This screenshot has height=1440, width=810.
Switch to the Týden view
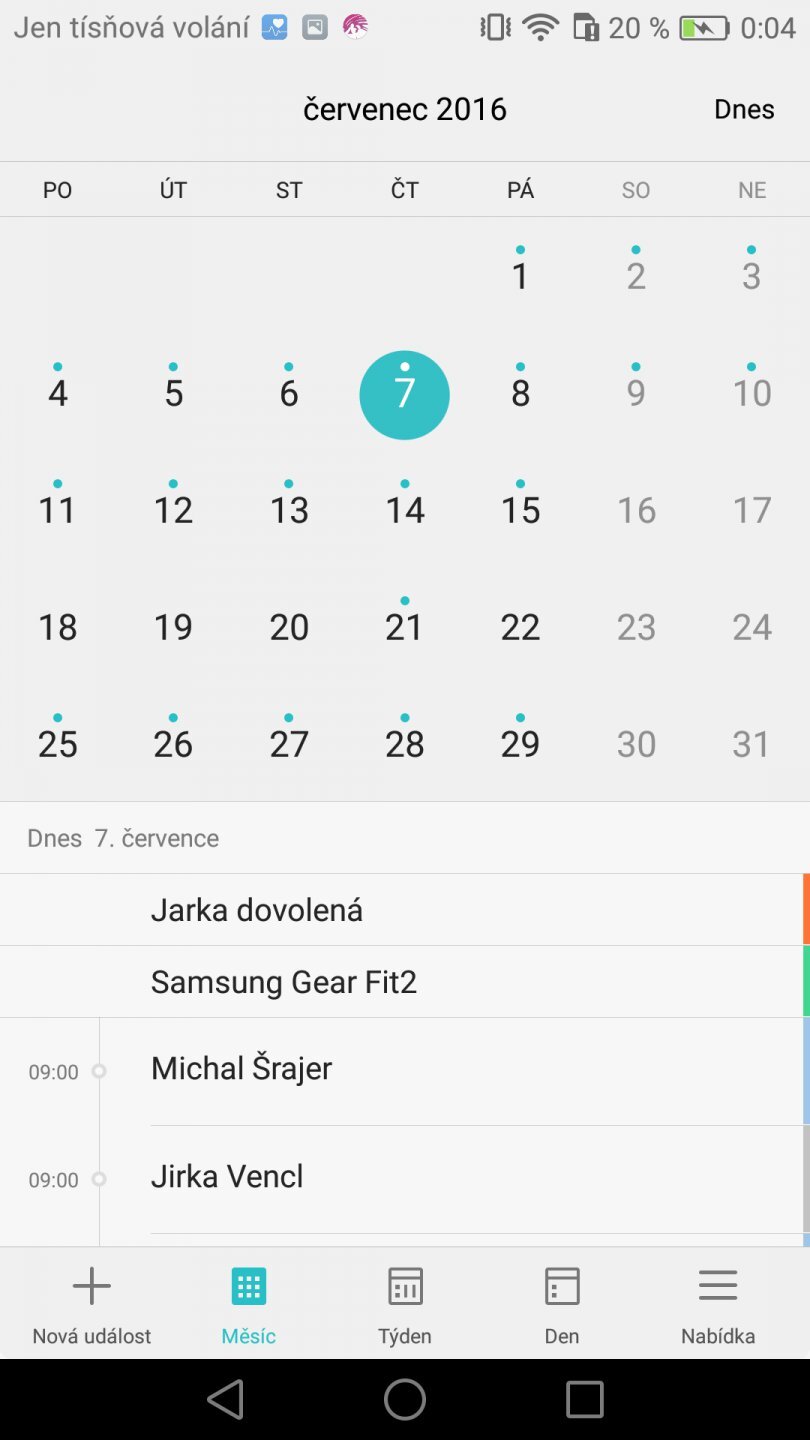point(405,1304)
